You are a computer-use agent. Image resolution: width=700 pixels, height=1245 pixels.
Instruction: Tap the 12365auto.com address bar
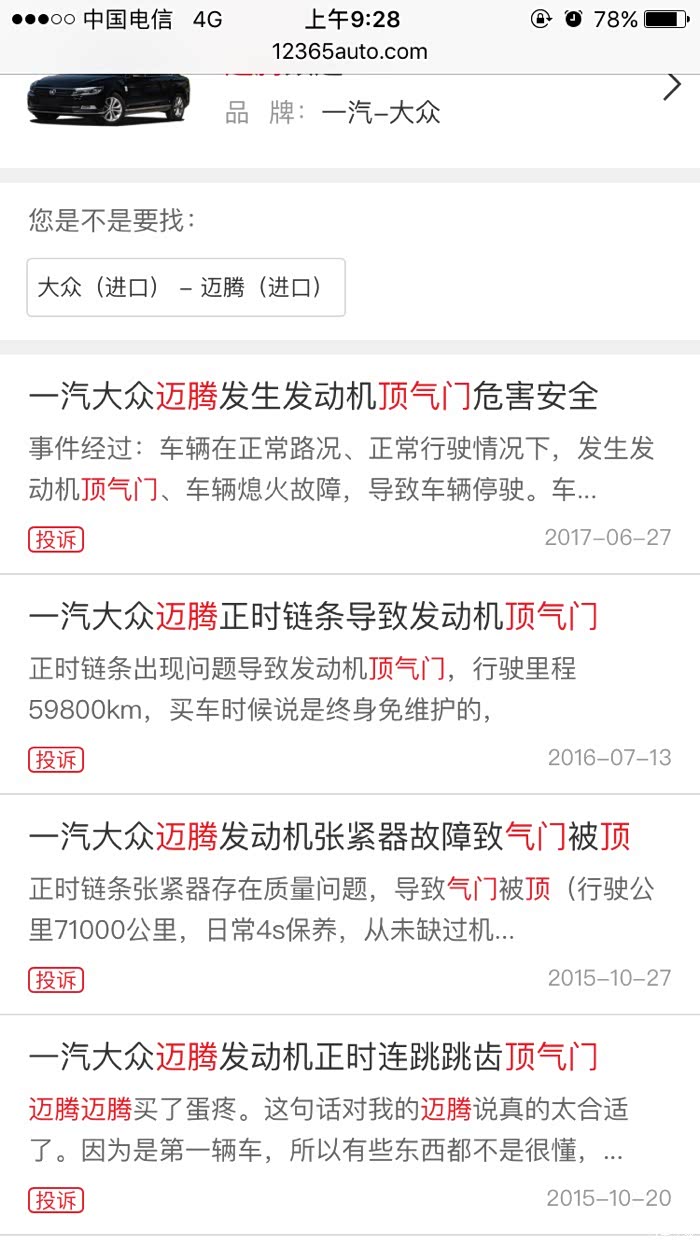[349, 52]
